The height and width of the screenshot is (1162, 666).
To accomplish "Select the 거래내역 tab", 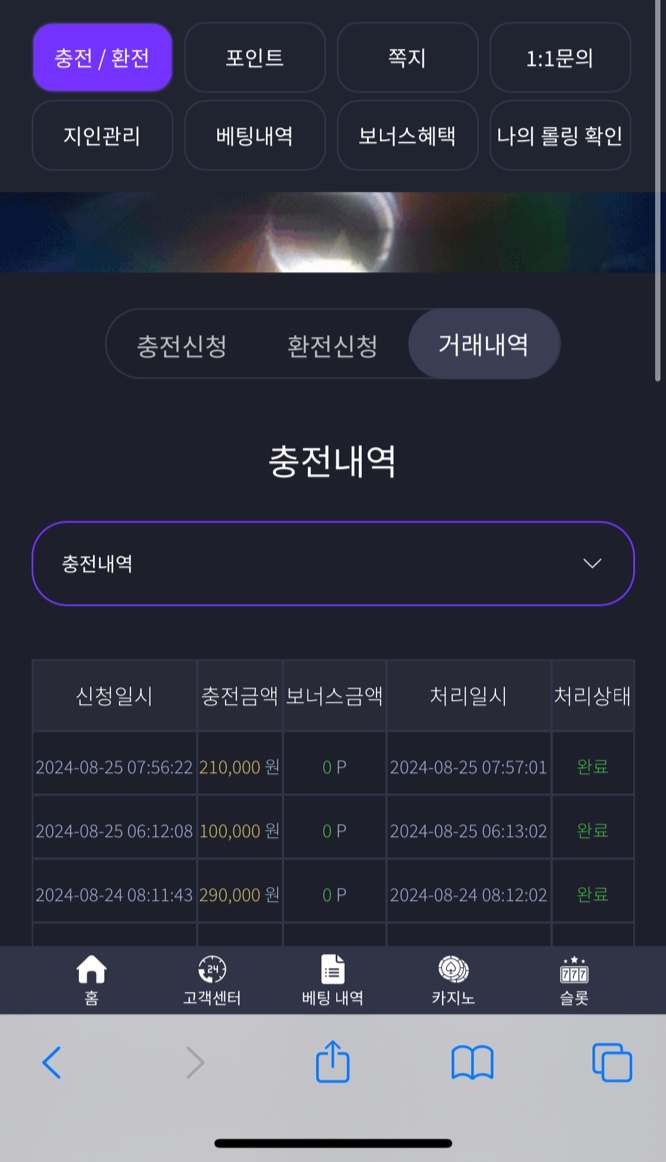I will (x=484, y=343).
